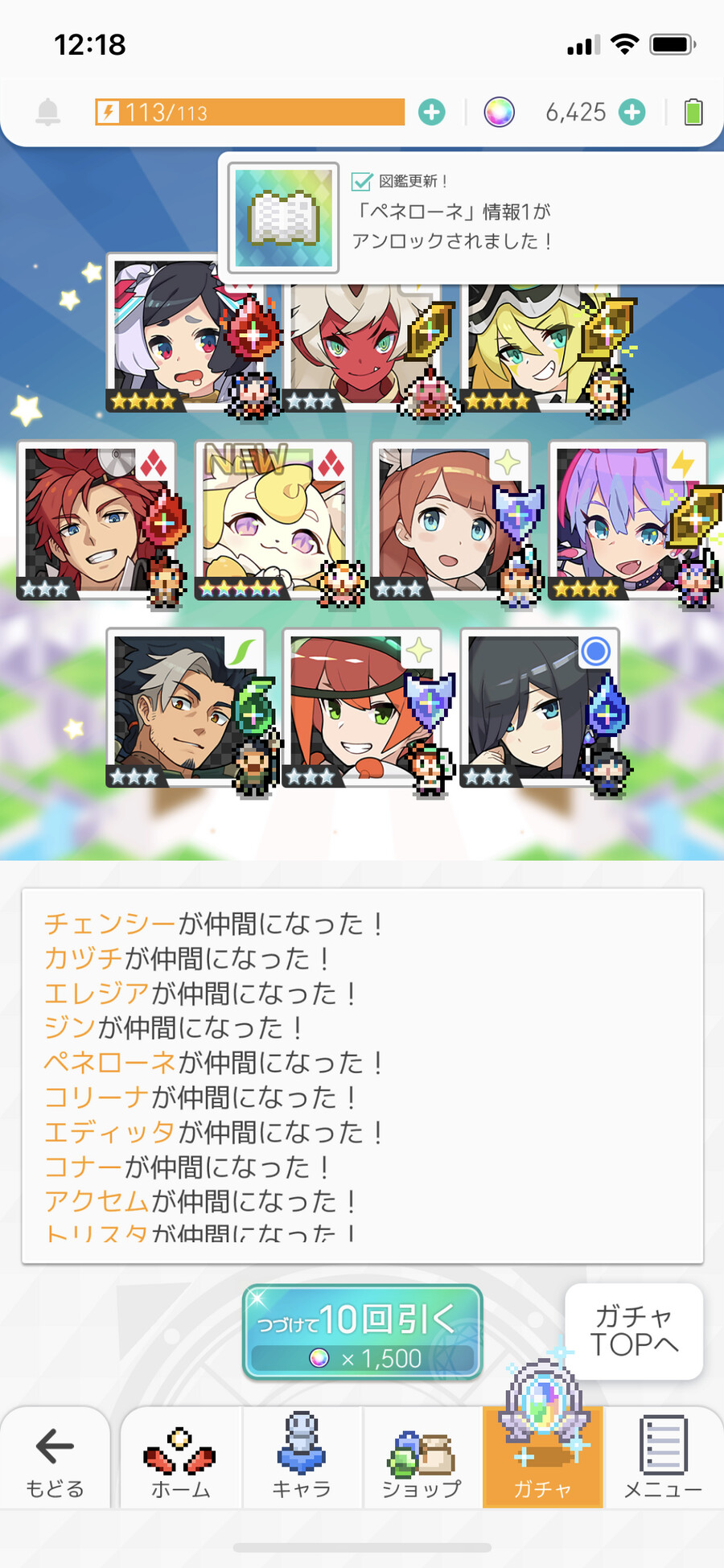Viewport: 724px width, 1568px height.
Task: View the gray-haired bearded man character card
Action: tap(185, 708)
